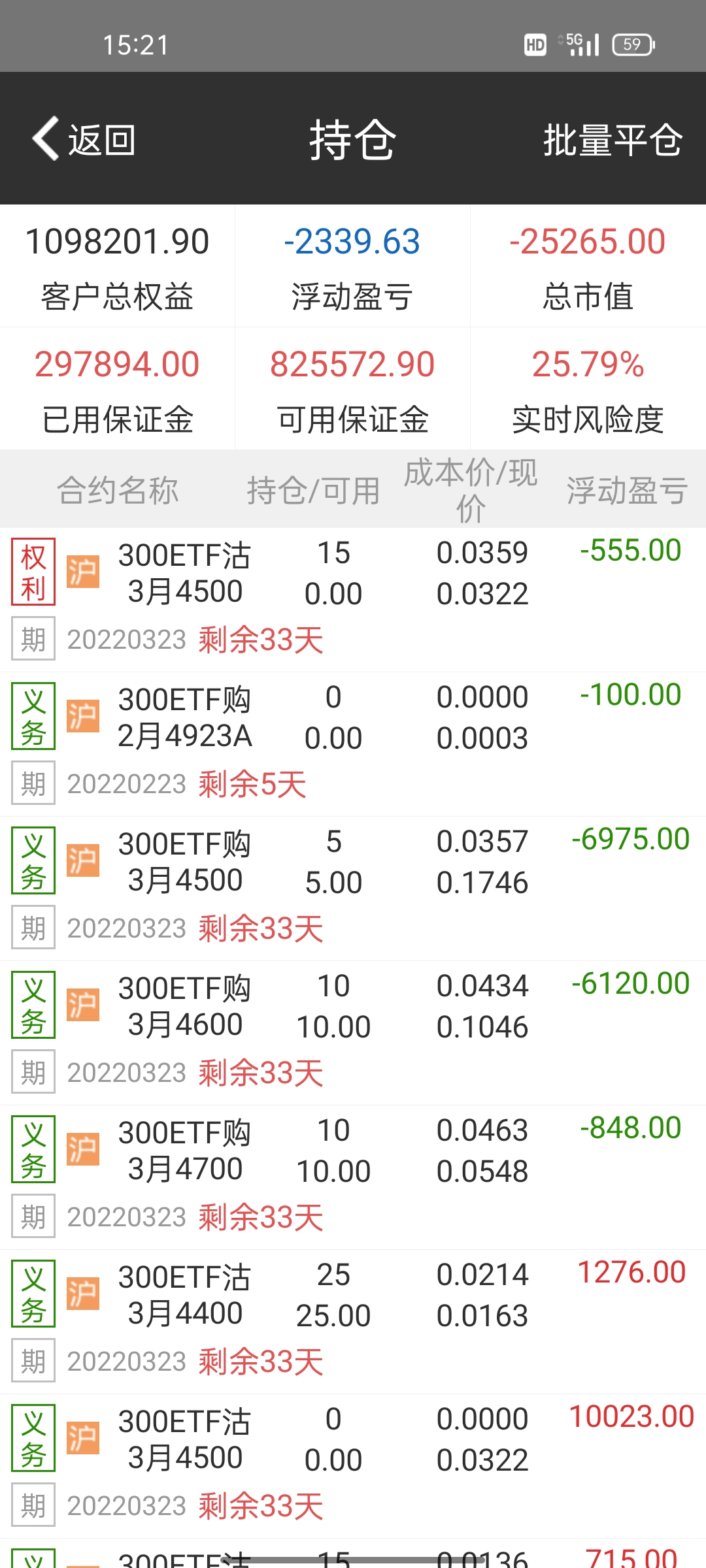Go back using the 返回 button
This screenshot has width=706, height=1568.
[x=85, y=139]
